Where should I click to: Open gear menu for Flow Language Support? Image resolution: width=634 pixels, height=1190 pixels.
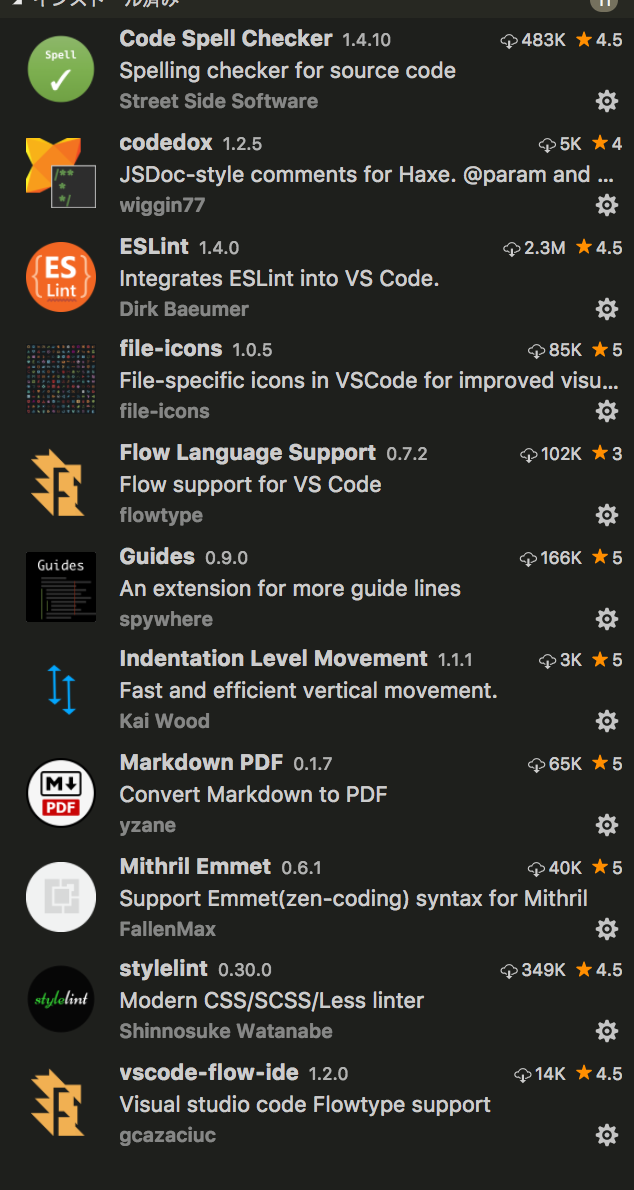pyautogui.click(x=606, y=515)
